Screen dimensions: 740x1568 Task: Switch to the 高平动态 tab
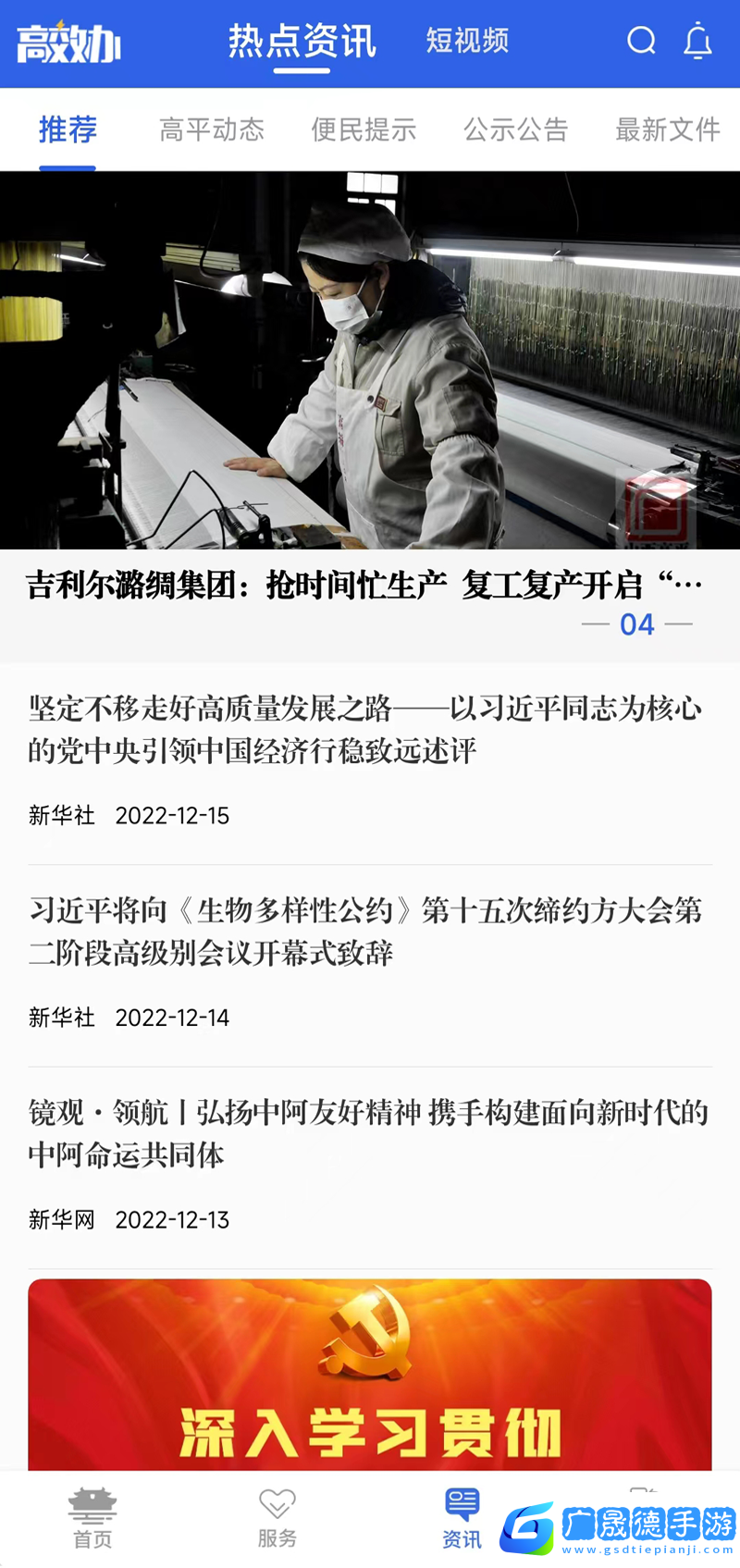(x=212, y=130)
